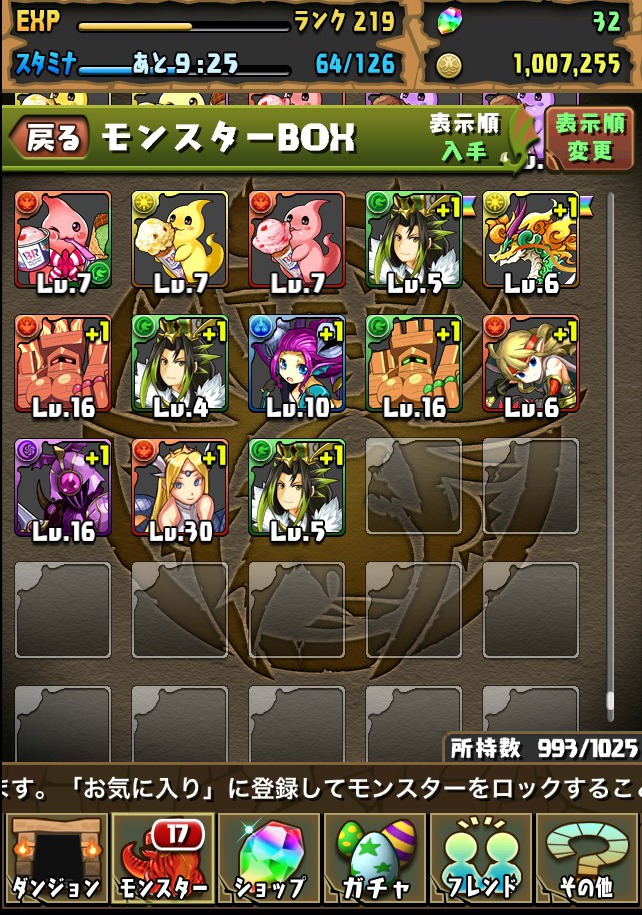Select the yellow Lv.6 dragon monster

click(531, 240)
